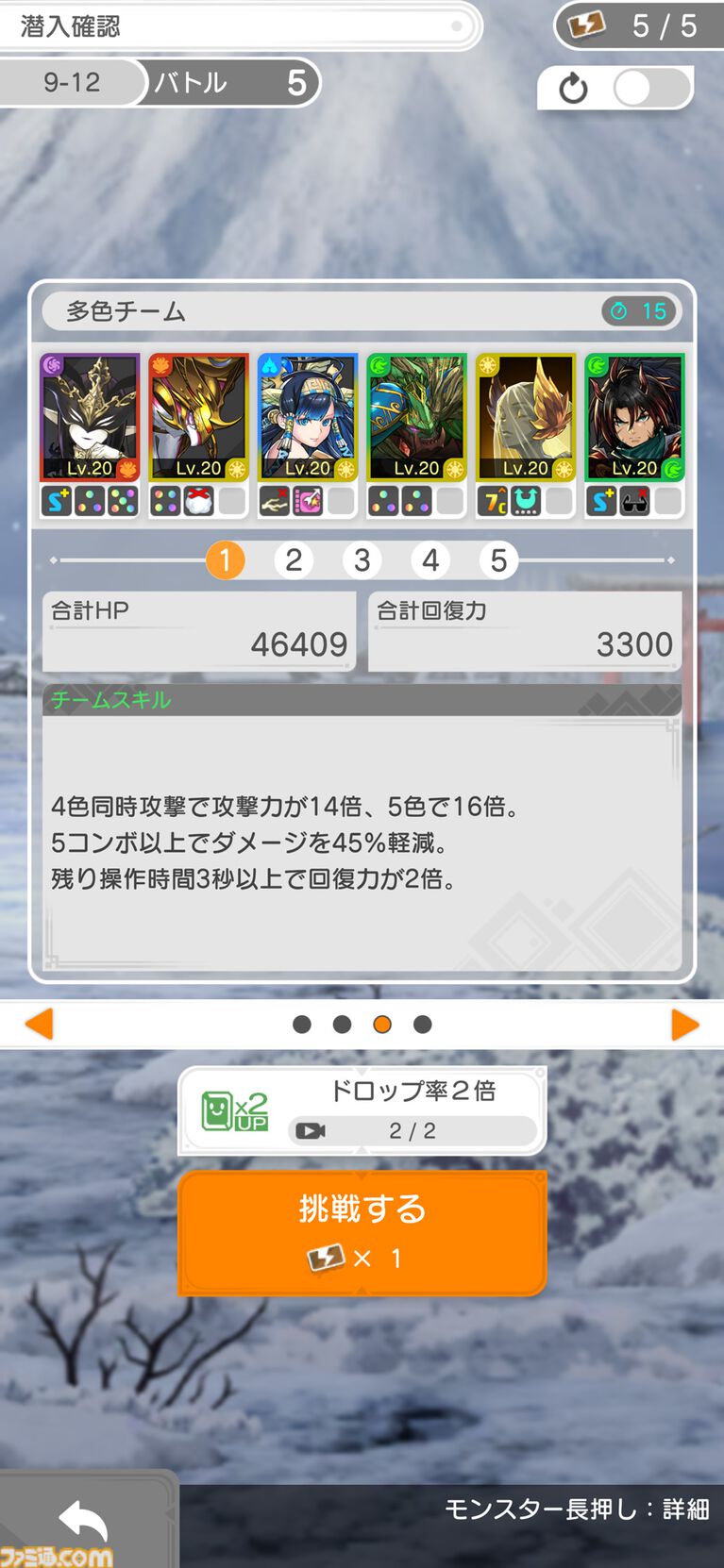Show the next team with the right arrow
Viewport: 724px width, 1568px height.
(x=684, y=1024)
